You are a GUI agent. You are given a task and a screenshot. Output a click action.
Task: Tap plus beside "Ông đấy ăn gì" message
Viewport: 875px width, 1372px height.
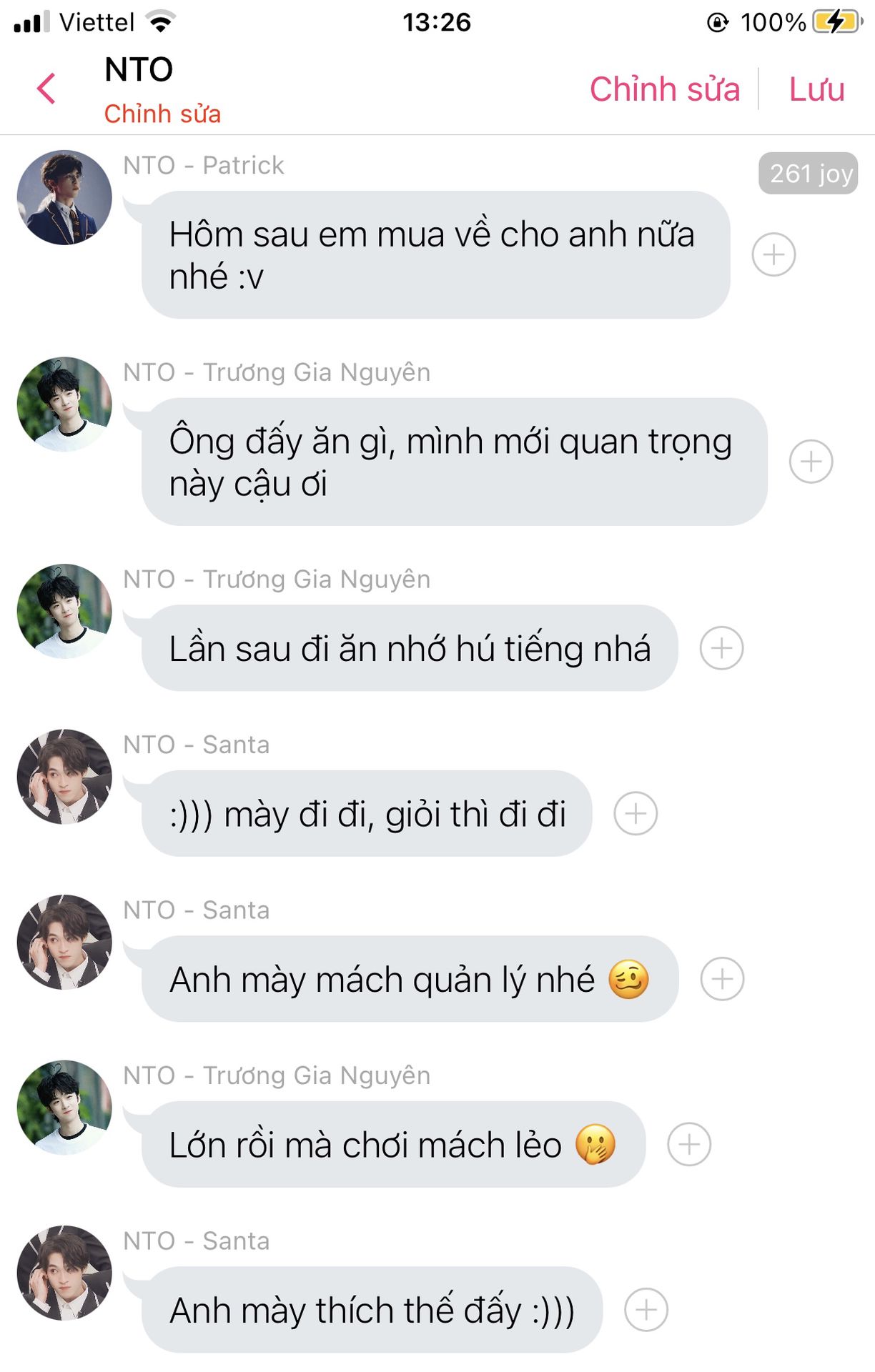pos(811,462)
